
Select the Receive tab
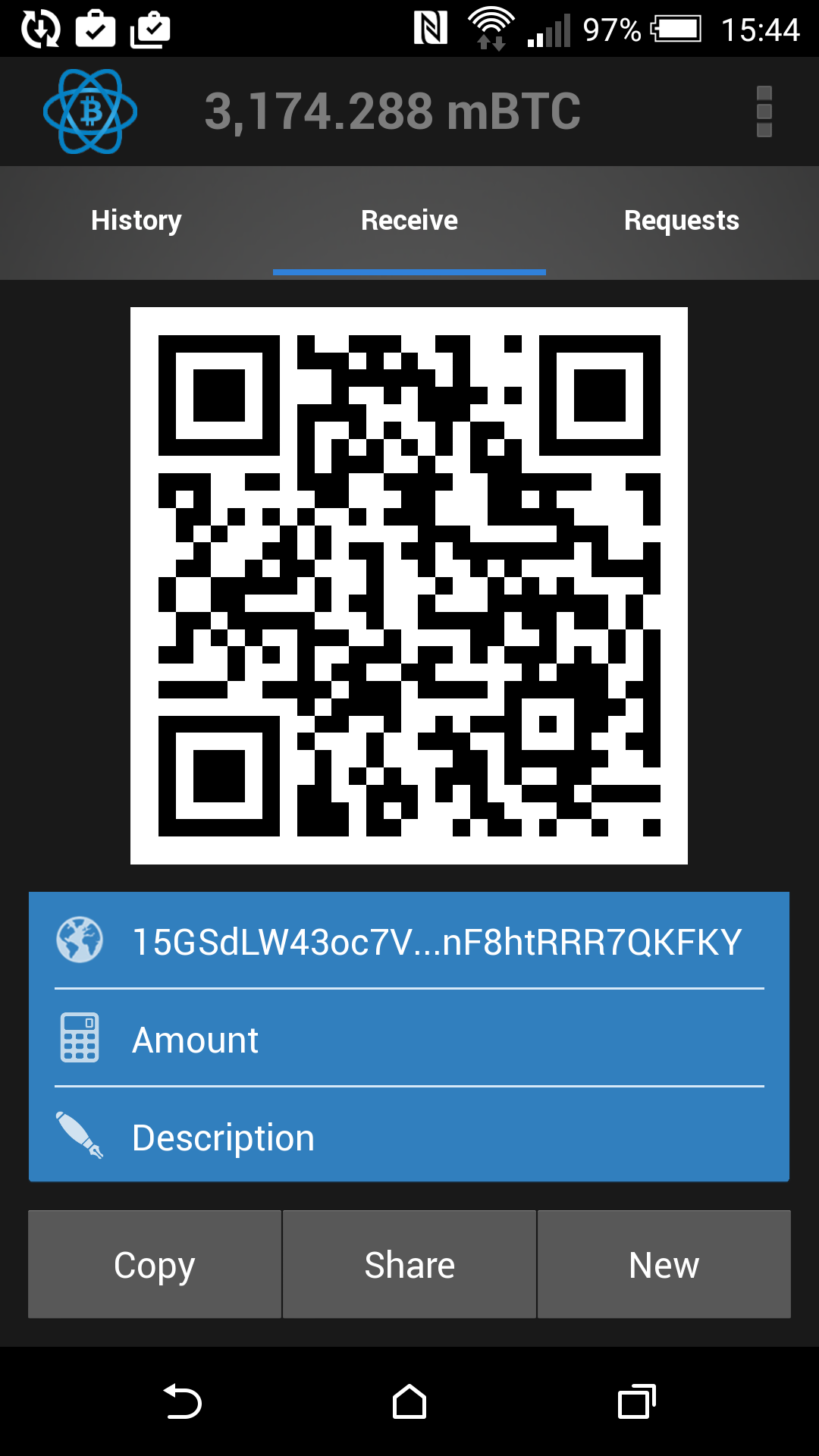[409, 221]
